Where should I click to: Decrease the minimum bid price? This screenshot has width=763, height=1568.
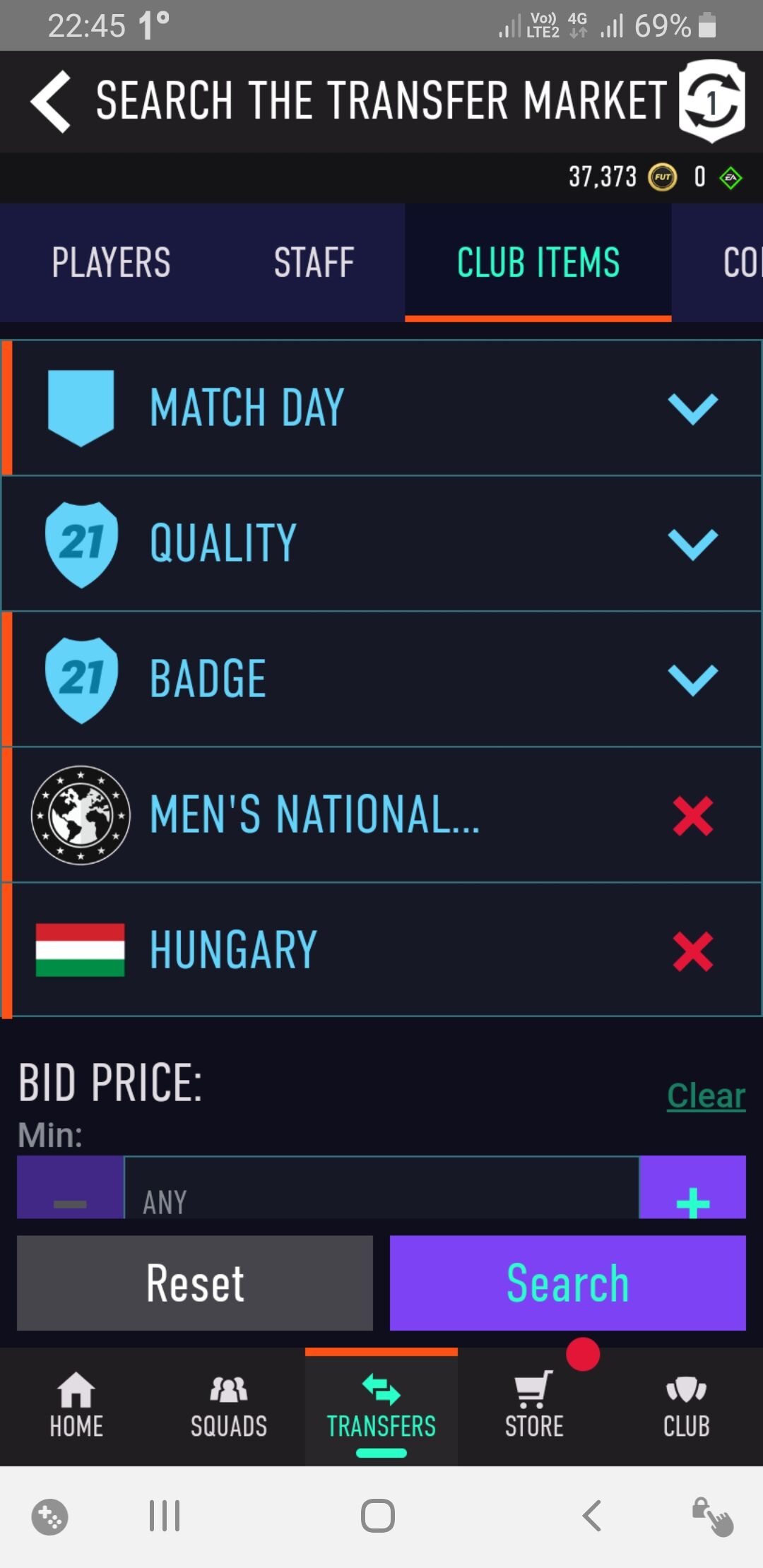pos(70,1195)
